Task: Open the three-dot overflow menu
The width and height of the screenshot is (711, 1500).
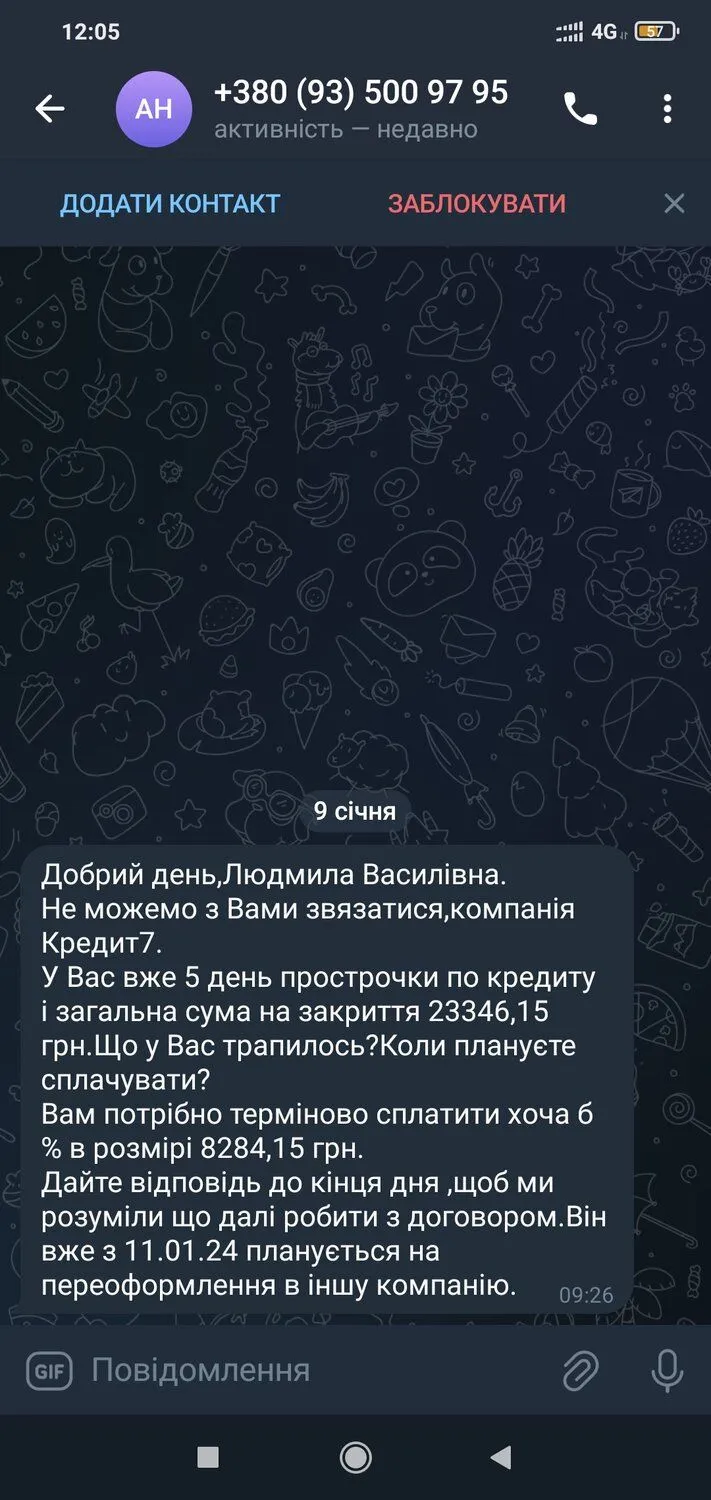Action: tap(667, 109)
